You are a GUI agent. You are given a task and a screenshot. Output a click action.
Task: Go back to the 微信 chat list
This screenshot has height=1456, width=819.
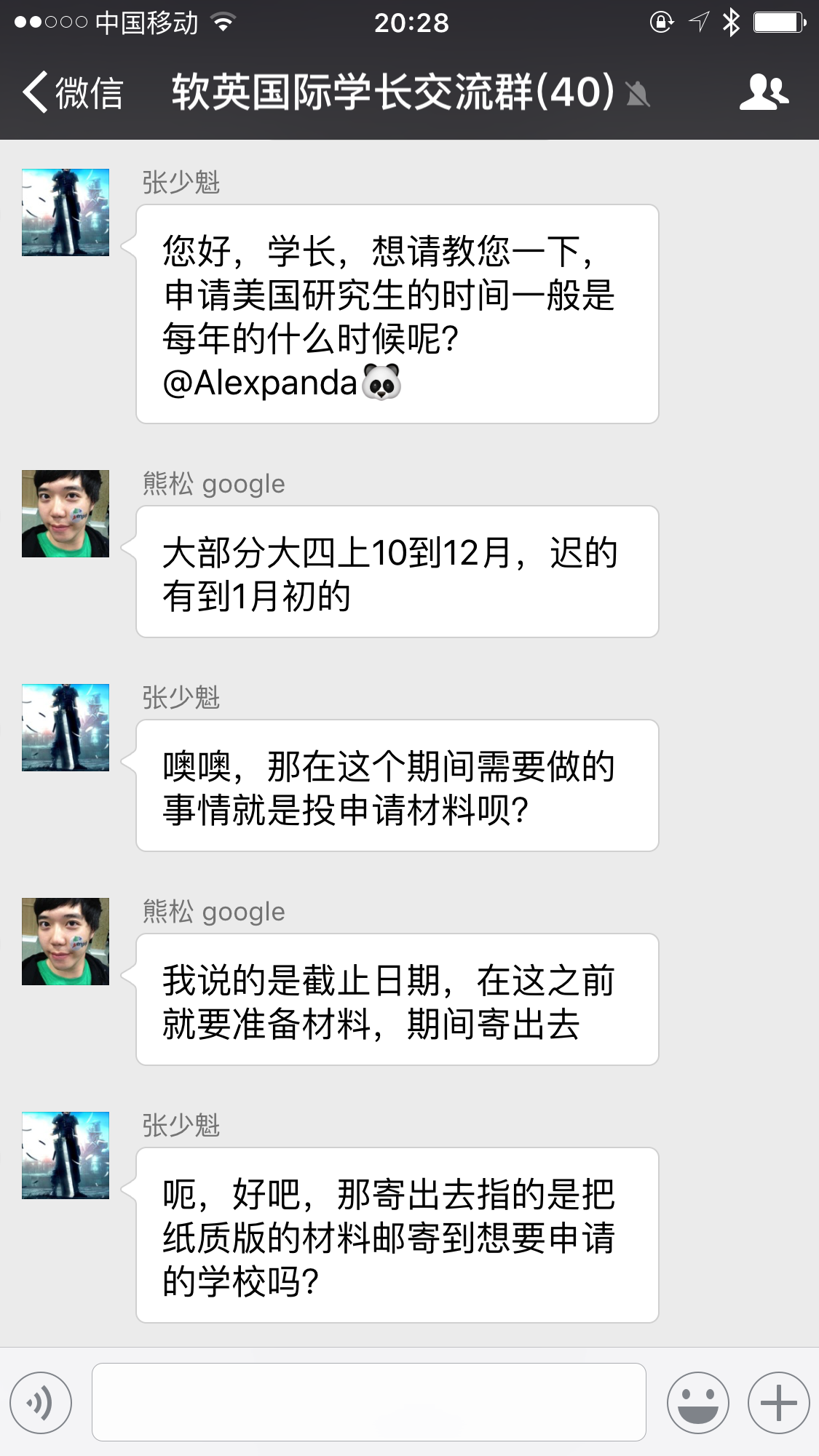[x=71, y=92]
